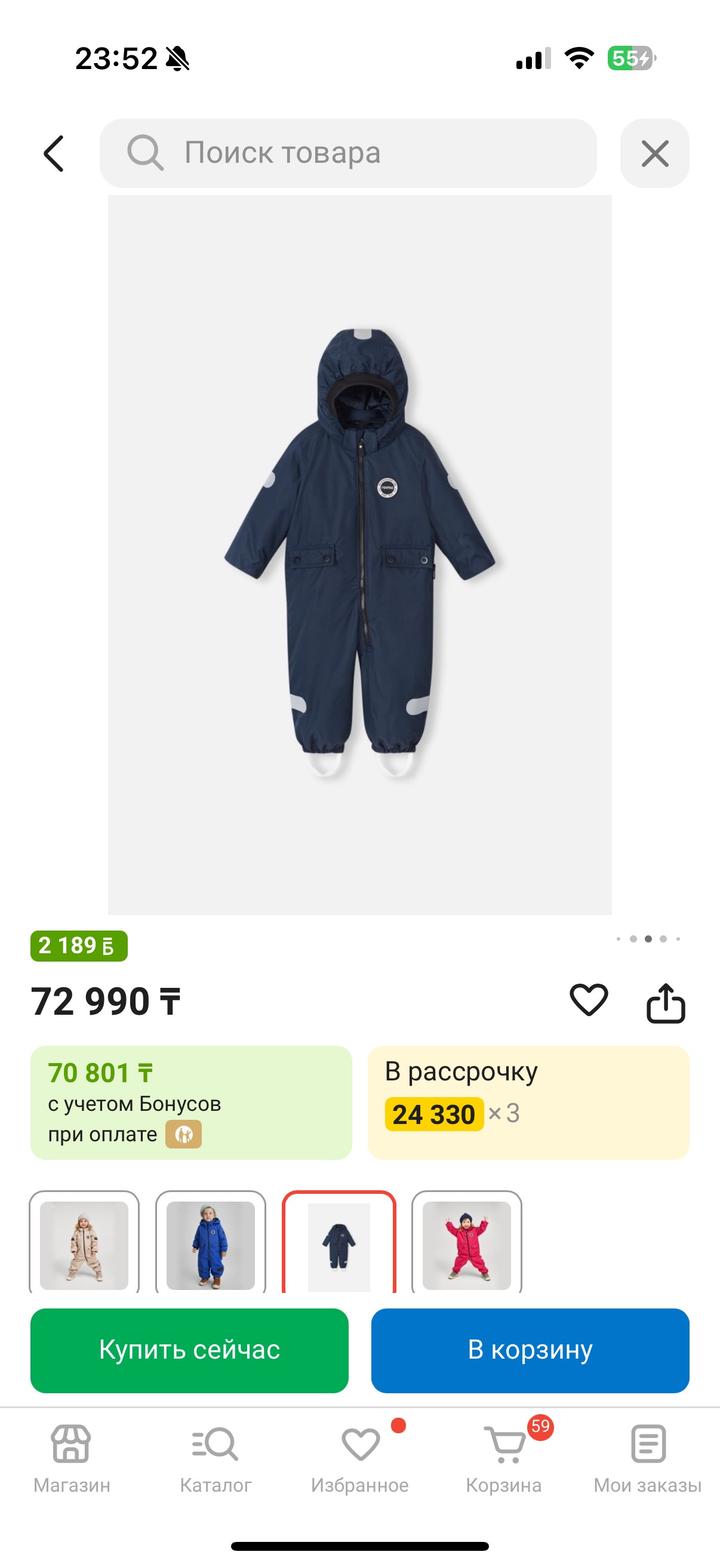Switch to the "Мои заказы" tab
The width and height of the screenshot is (720, 1565).
click(x=647, y=1458)
